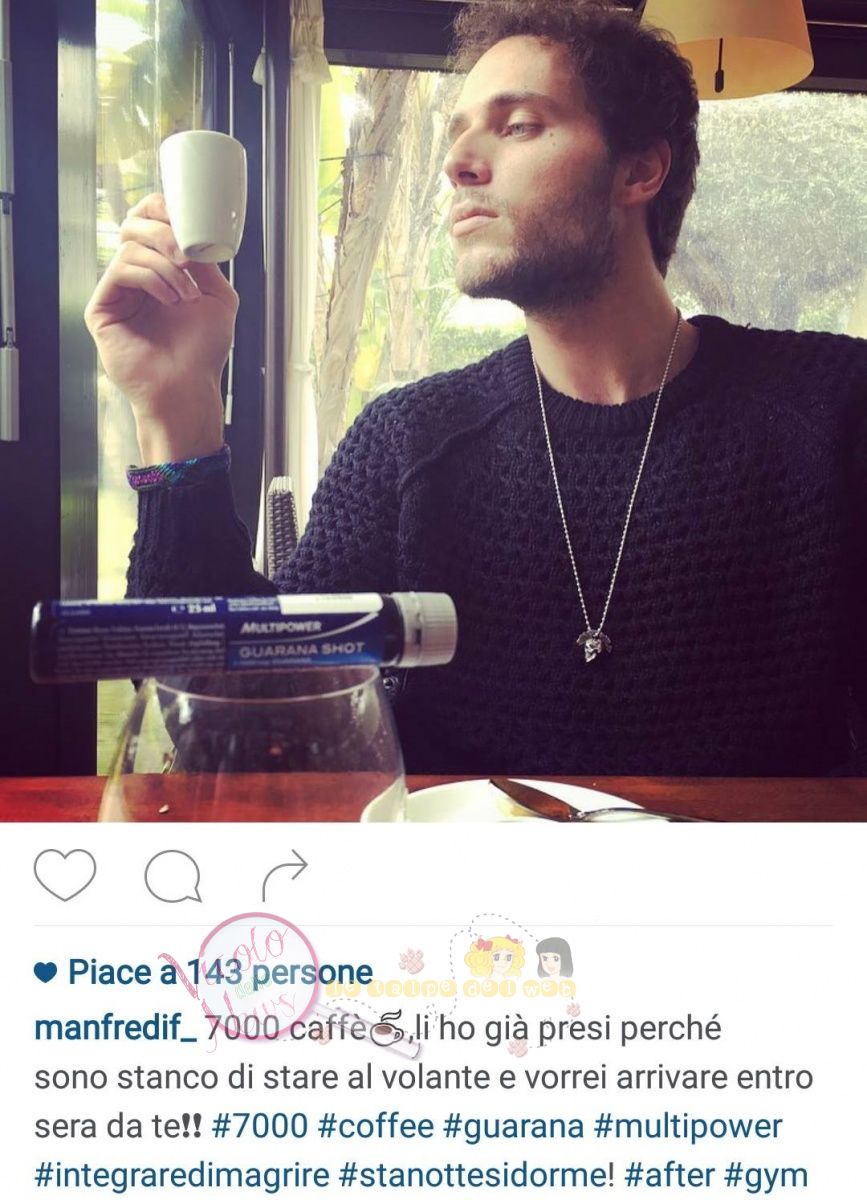Share the post using the arrow icon

click(284, 875)
